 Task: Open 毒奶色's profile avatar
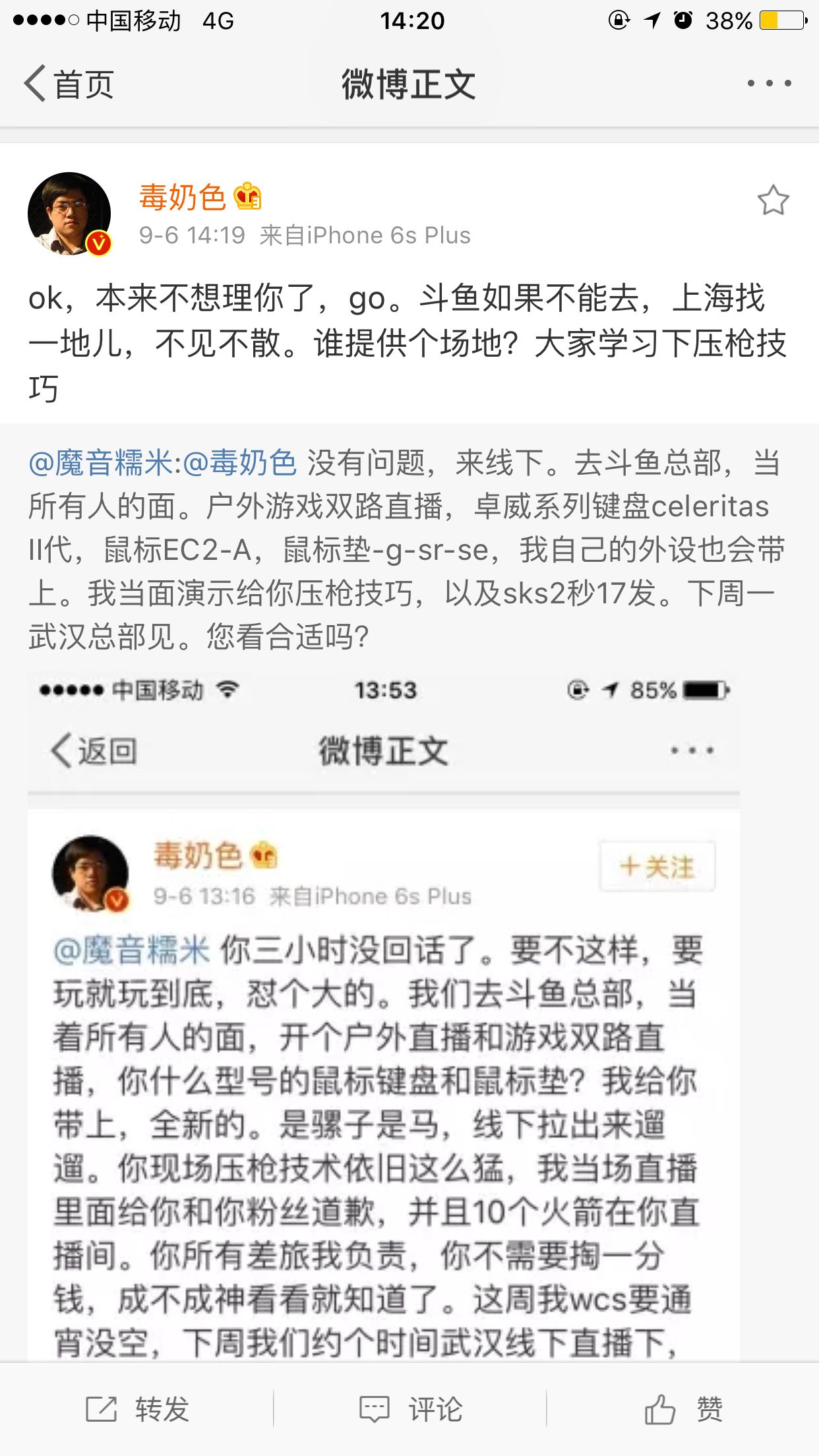click(x=69, y=214)
